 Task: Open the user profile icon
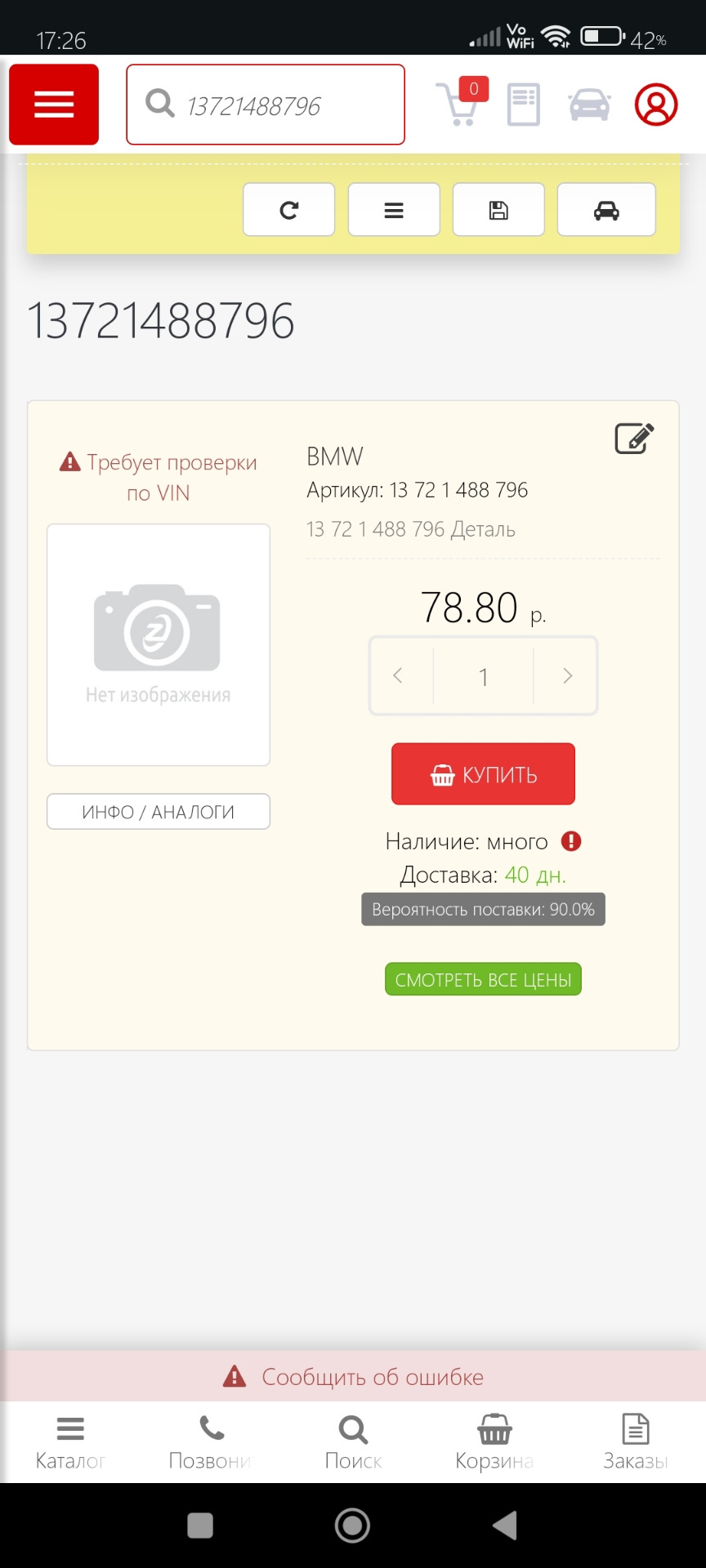coord(656,105)
